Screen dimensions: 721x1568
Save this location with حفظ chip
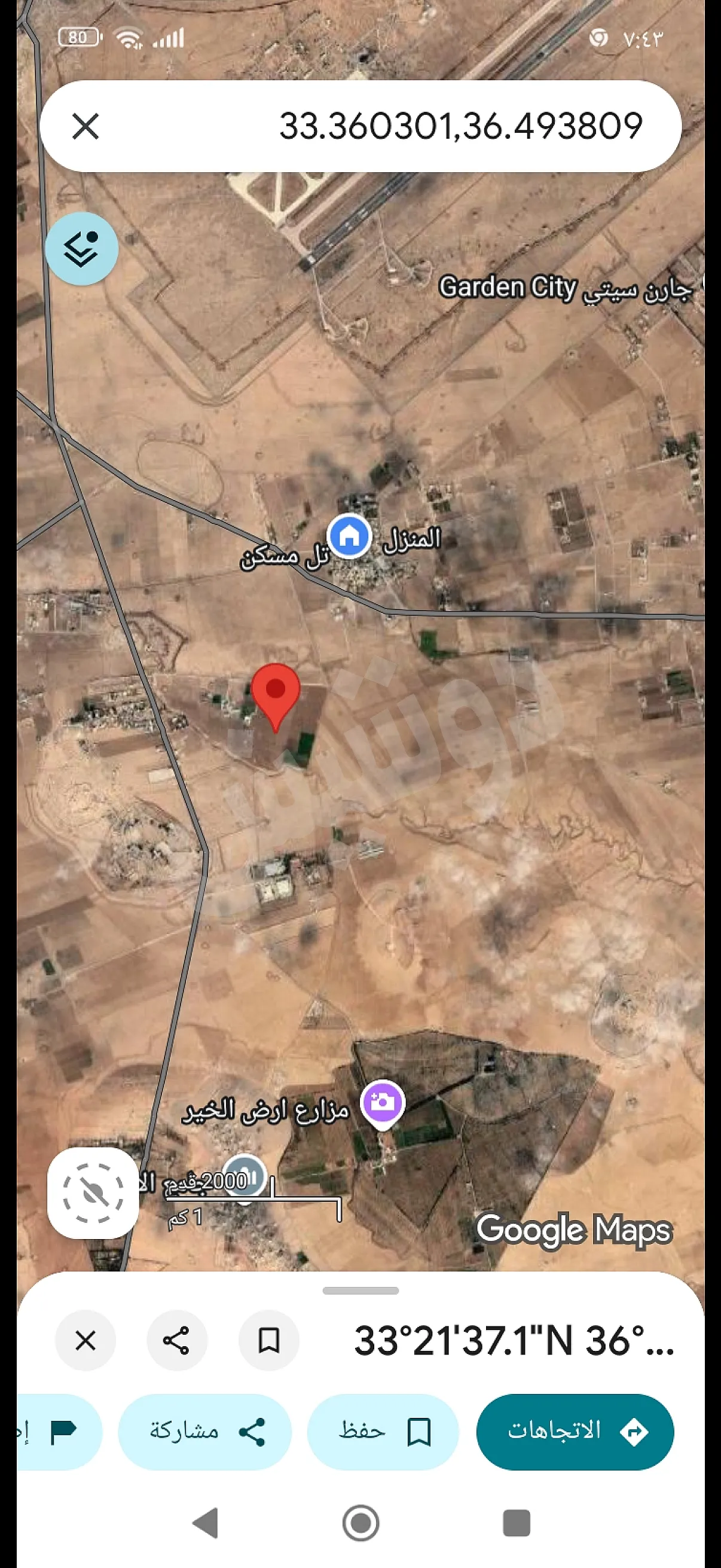383,1431
